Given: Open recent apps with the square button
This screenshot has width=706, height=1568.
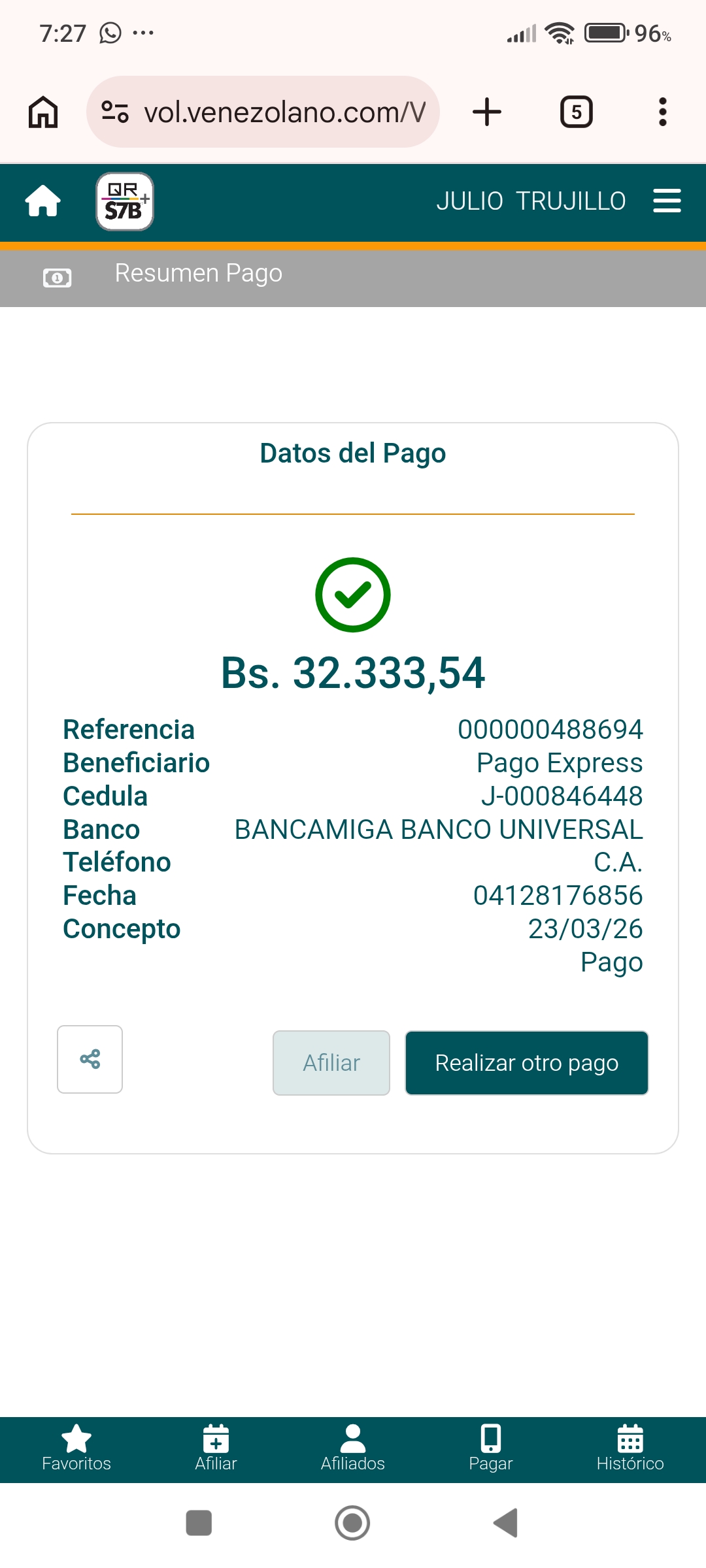Looking at the screenshot, I should click(x=199, y=1523).
